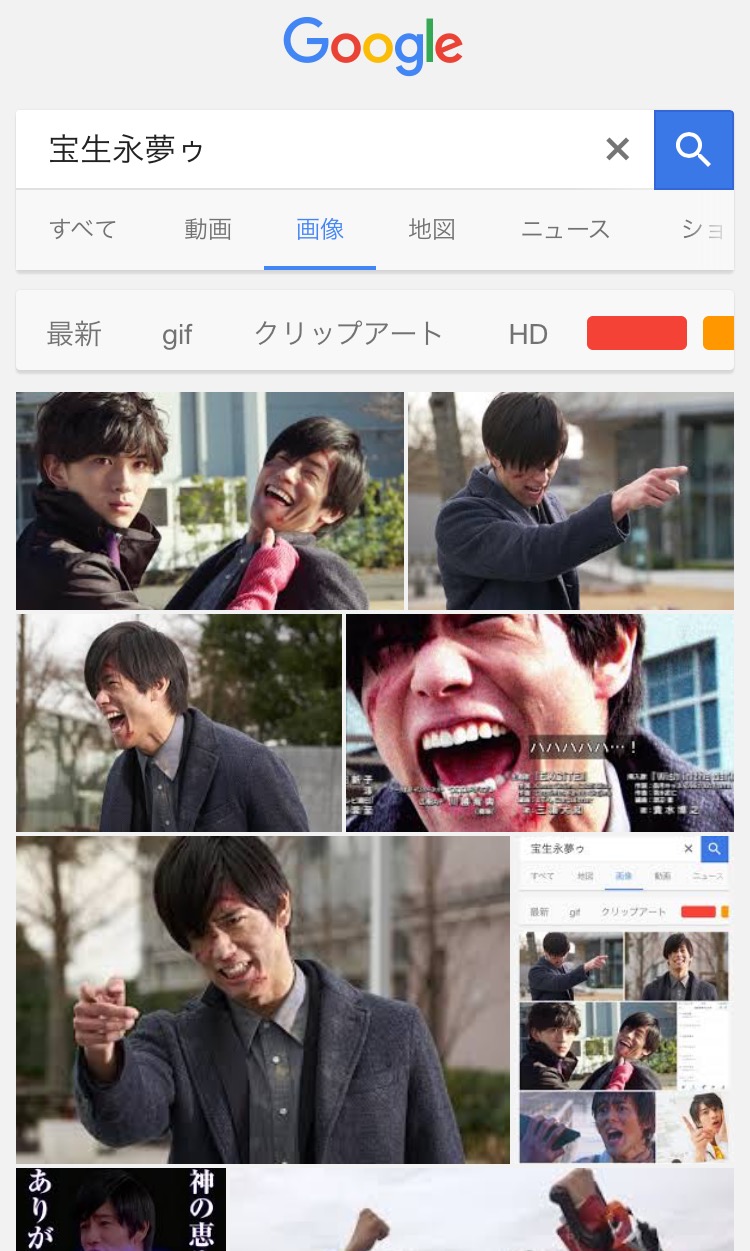Select the 画像 tab
Viewport: 750px width, 1251px height.
320,229
